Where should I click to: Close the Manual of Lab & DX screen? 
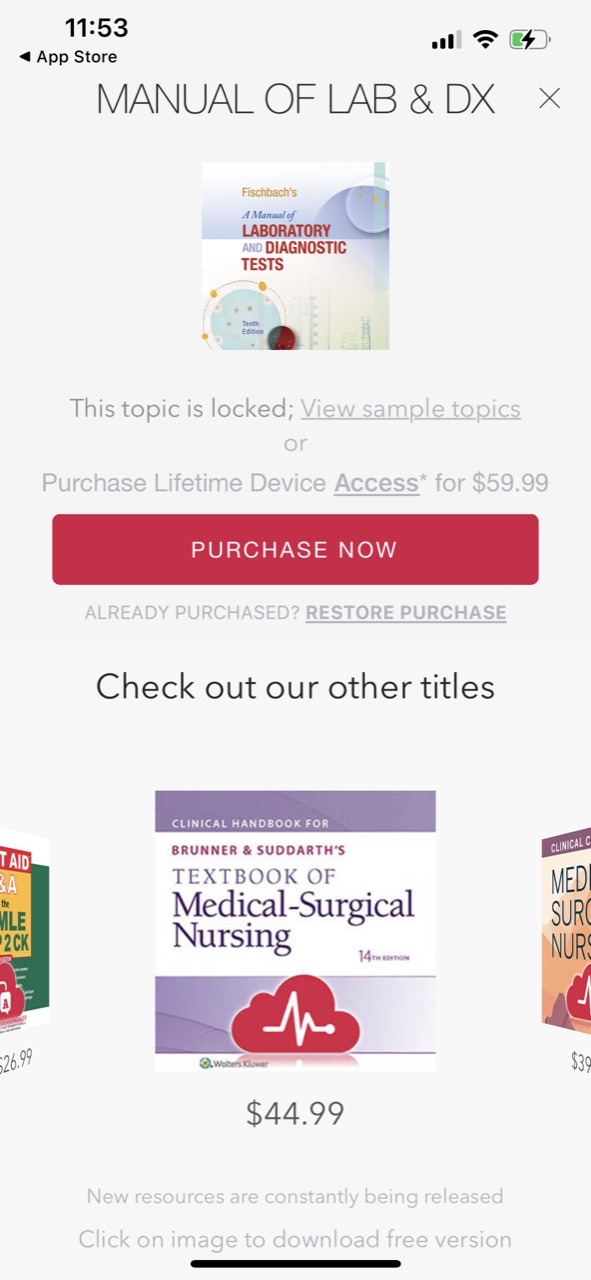[x=549, y=98]
